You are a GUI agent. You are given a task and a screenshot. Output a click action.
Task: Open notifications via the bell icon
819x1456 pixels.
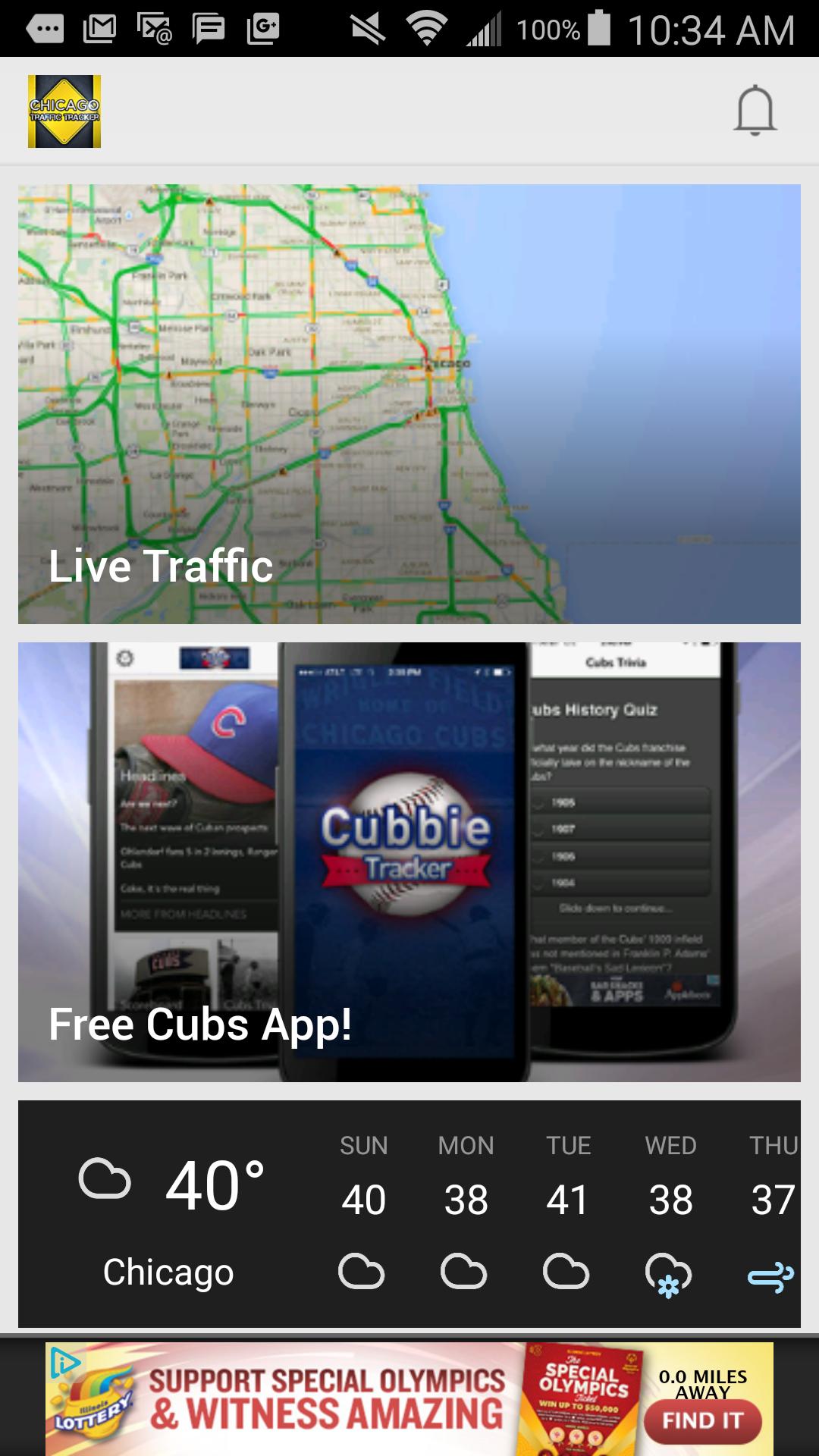coord(755,110)
